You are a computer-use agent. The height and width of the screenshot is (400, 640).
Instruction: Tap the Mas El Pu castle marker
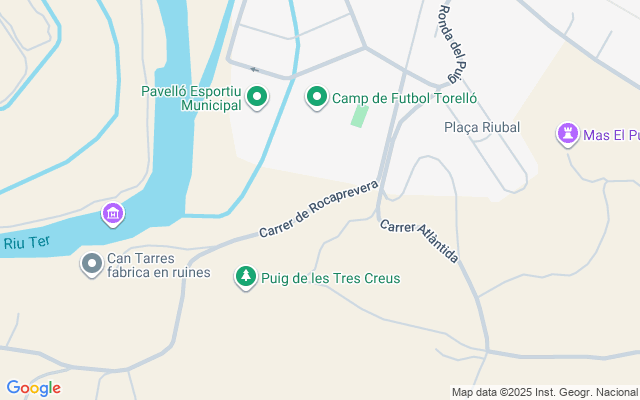[x=568, y=134]
